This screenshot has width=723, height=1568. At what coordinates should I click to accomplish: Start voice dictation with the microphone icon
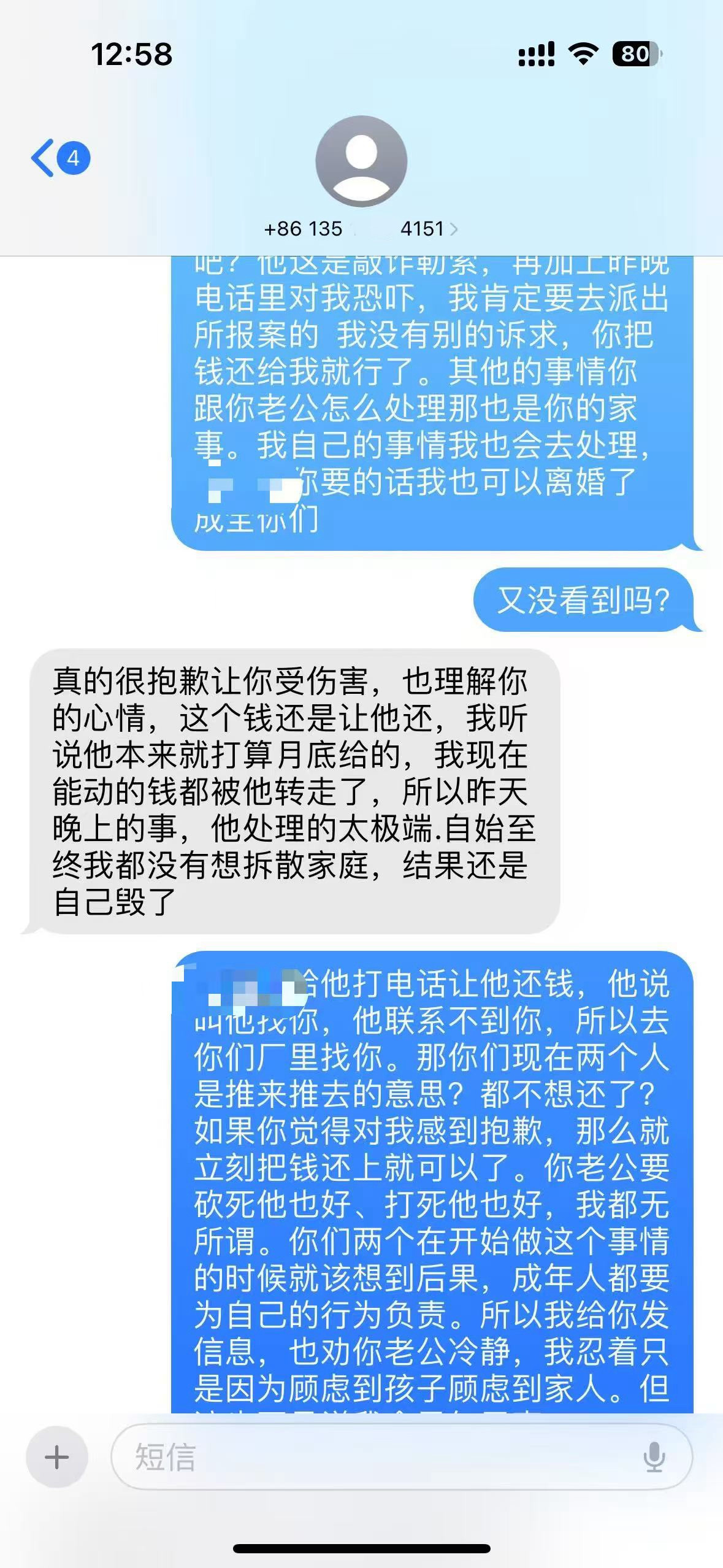coord(654,1457)
